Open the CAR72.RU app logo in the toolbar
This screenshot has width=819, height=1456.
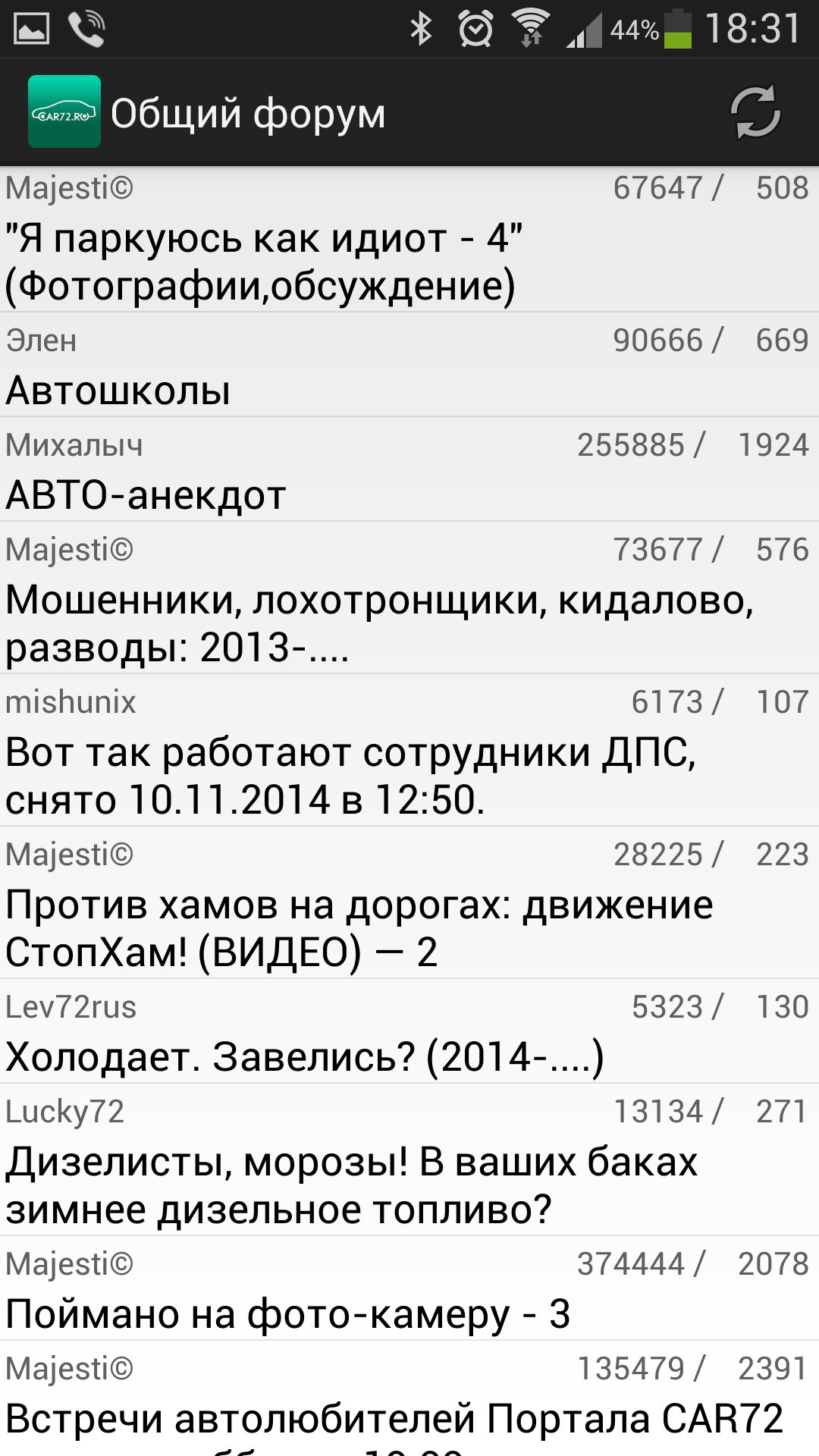point(64,114)
